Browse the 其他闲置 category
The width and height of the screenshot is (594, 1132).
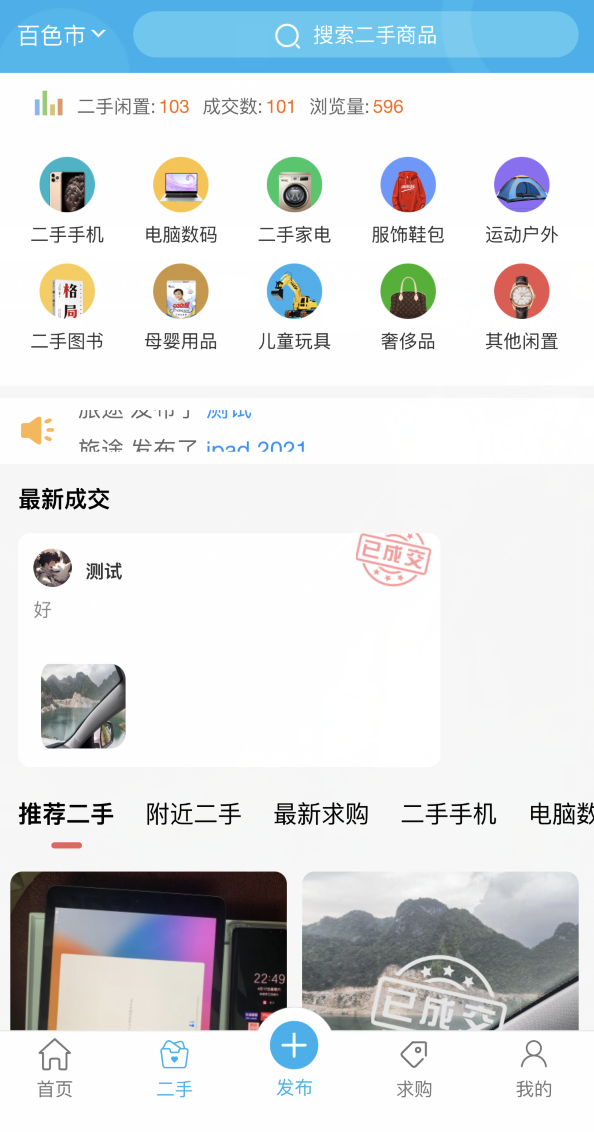click(522, 308)
